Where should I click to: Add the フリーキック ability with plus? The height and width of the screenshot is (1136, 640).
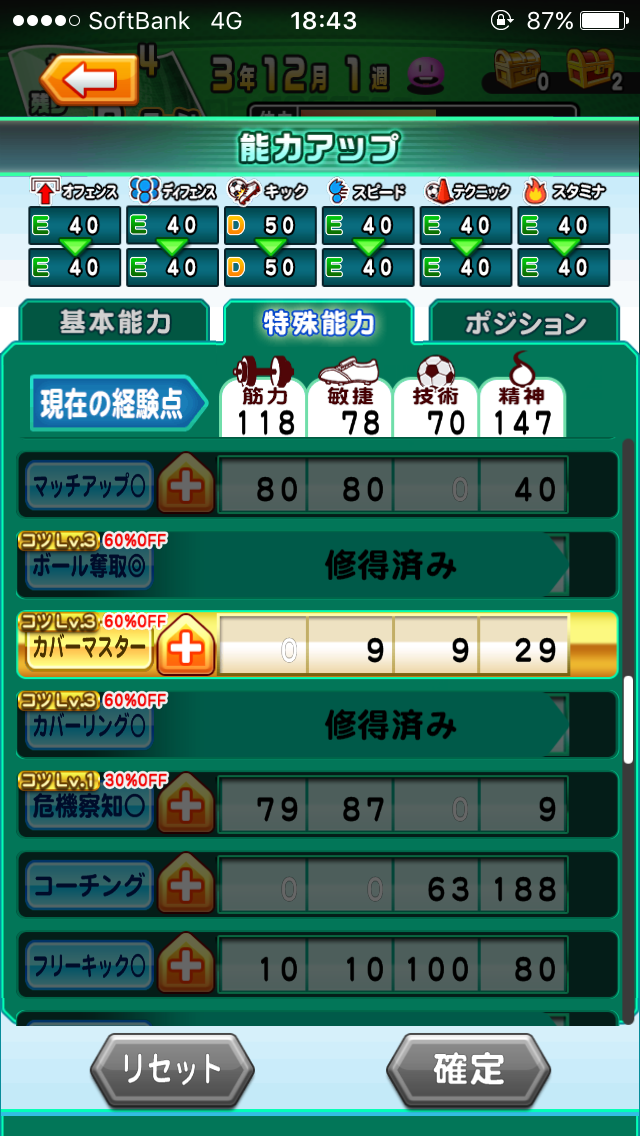(x=186, y=967)
